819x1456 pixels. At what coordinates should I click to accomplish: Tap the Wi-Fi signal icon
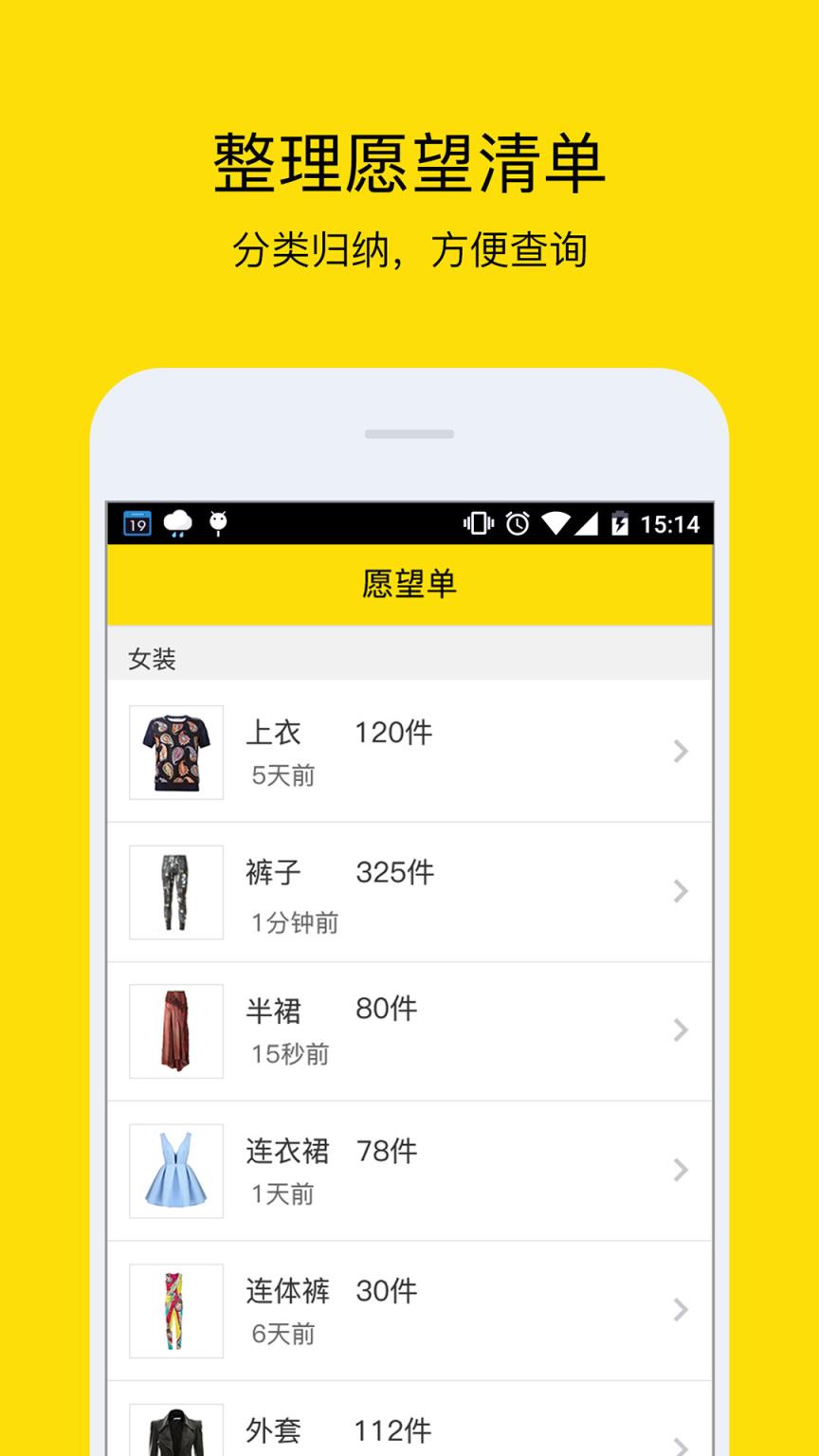point(555,522)
